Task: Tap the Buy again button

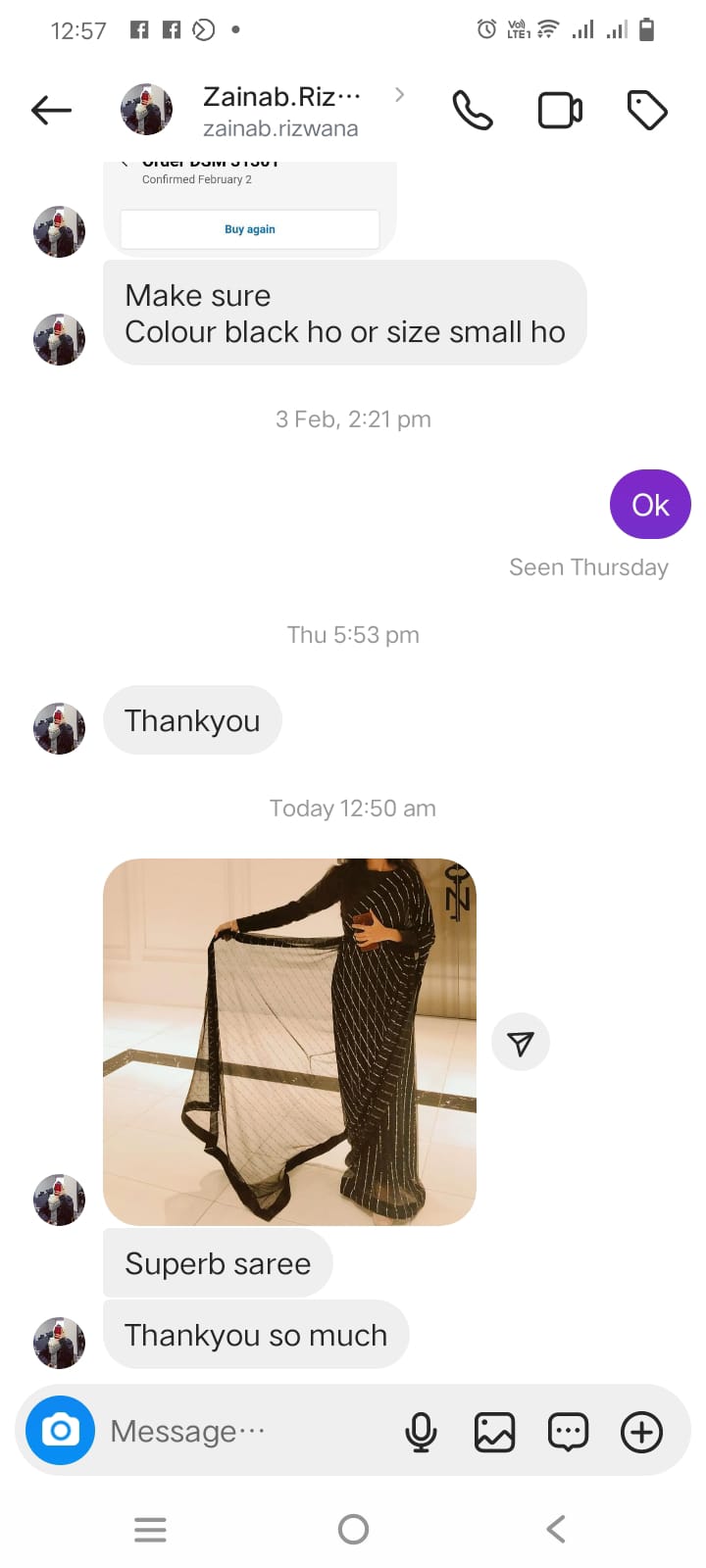Action: 249,229
